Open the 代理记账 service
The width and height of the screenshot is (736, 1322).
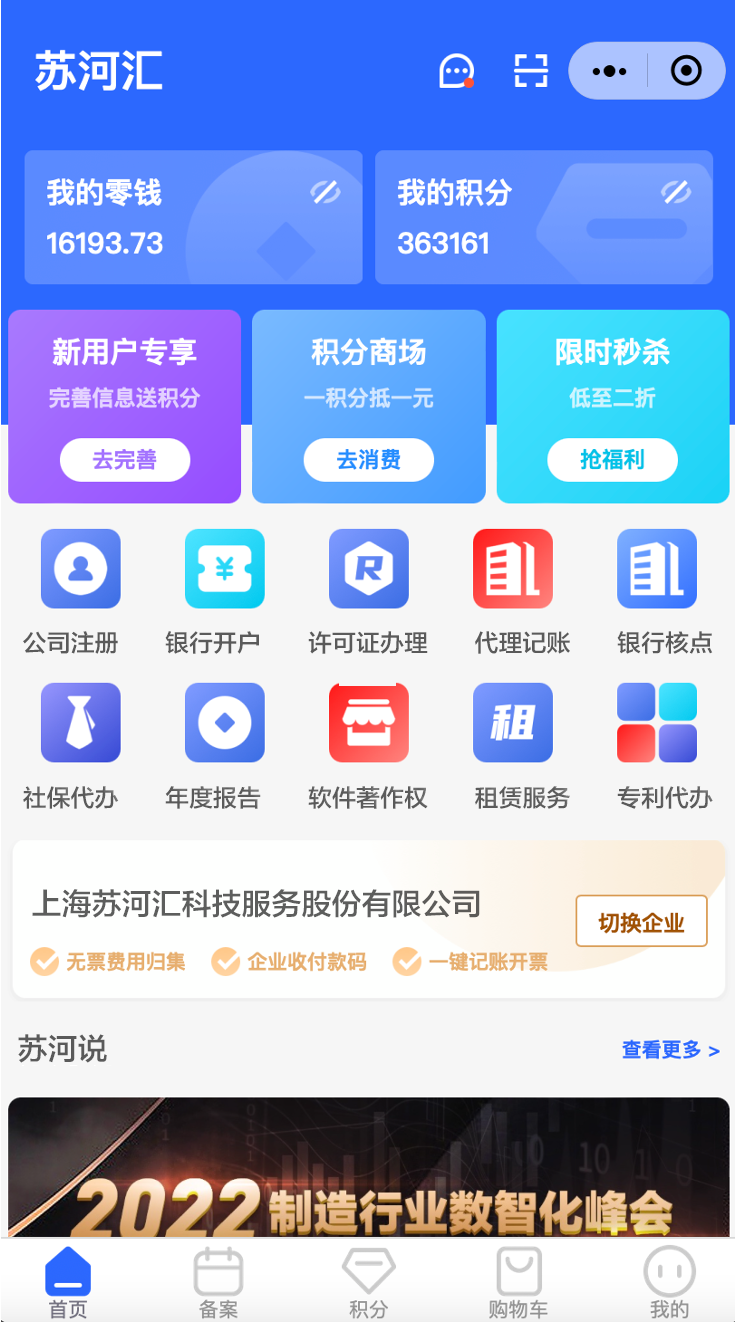point(512,591)
